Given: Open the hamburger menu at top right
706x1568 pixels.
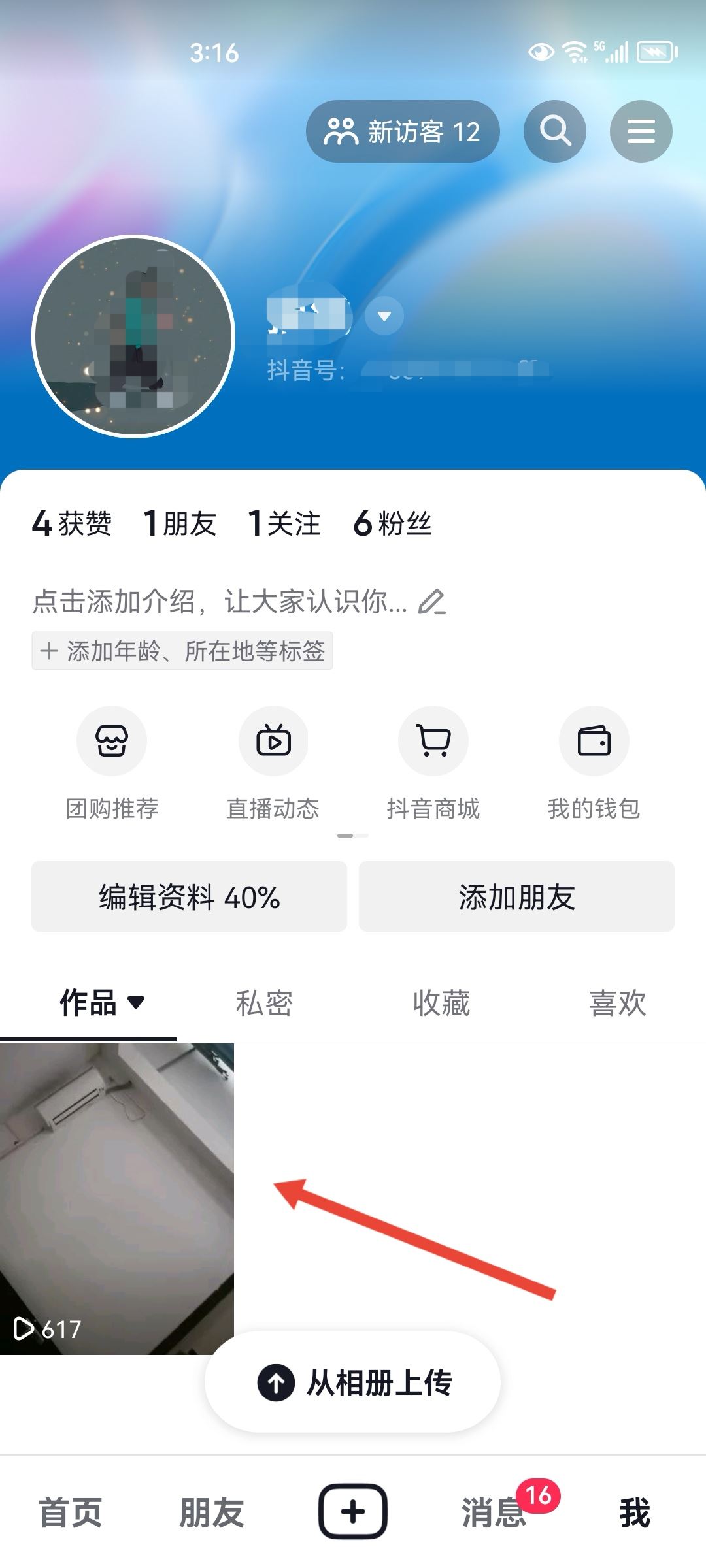Looking at the screenshot, I should click(x=641, y=131).
